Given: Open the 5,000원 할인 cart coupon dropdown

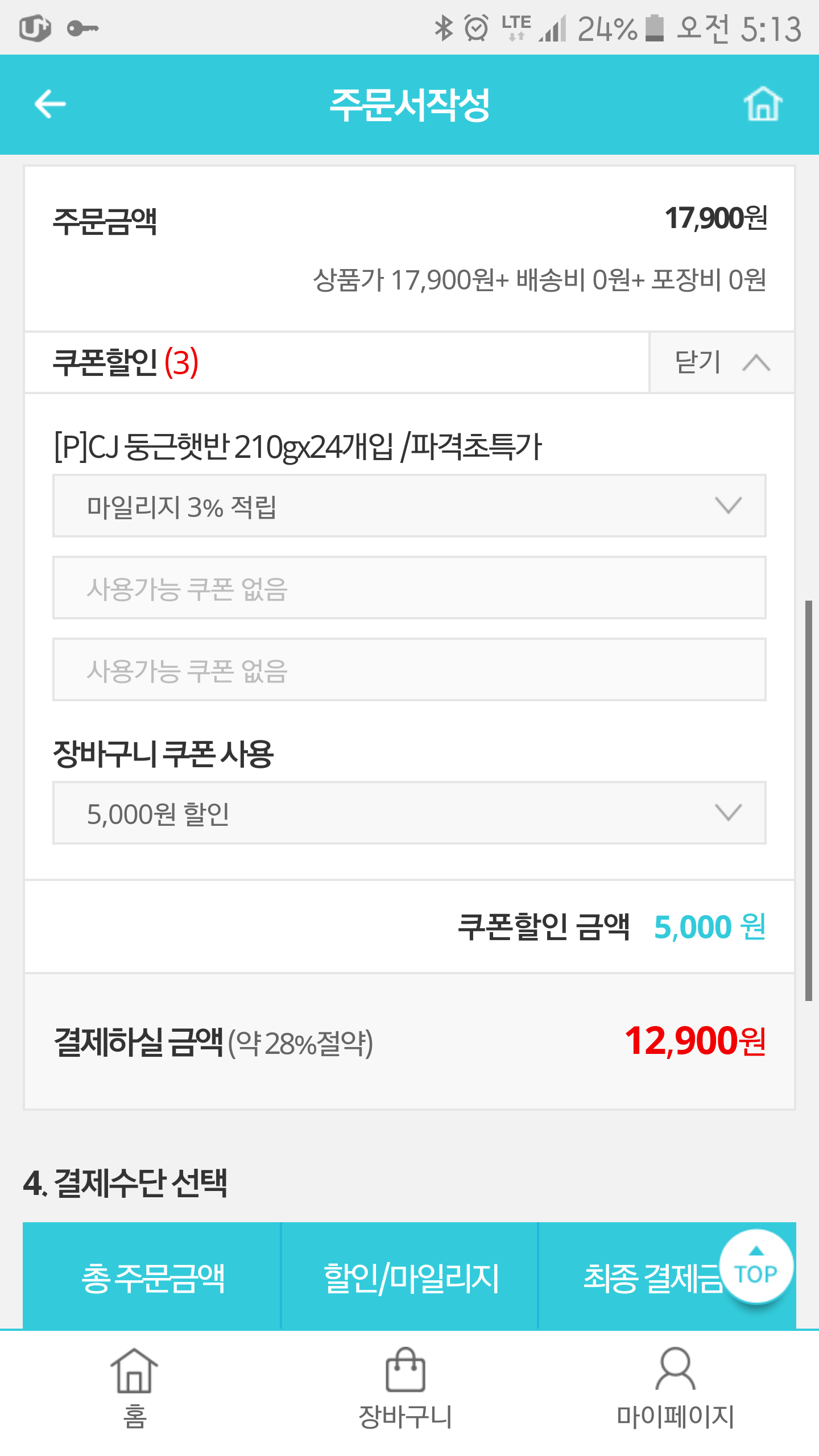Looking at the screenshot, I should pyautogui.click(x=409, y=813).
